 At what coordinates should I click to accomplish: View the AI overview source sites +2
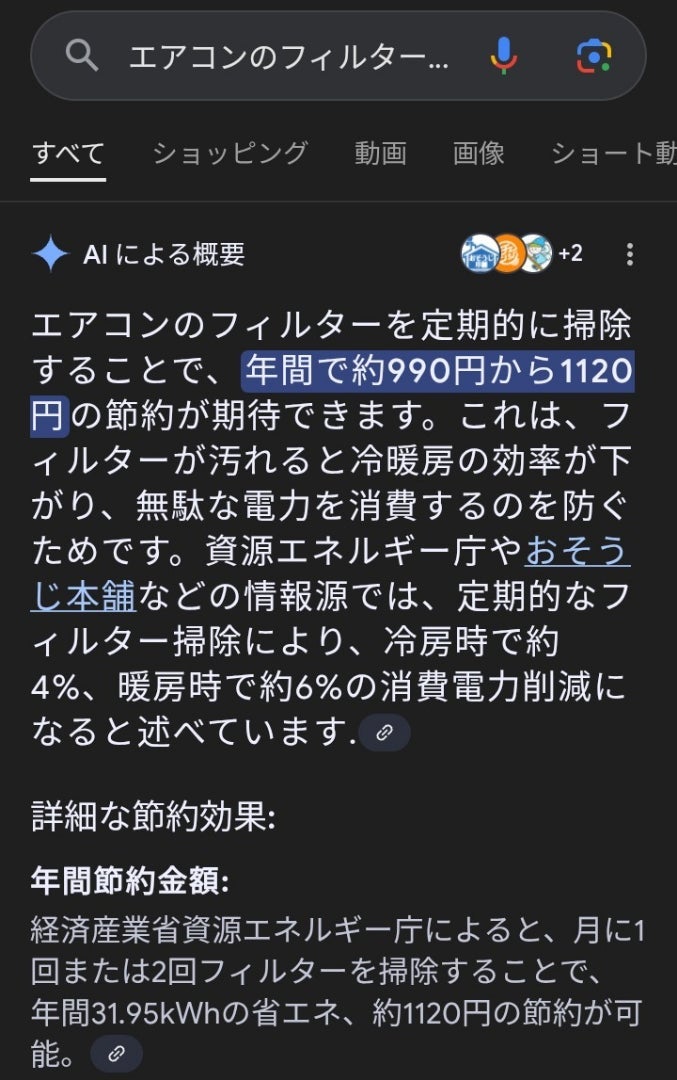click(x=521, y=254)
